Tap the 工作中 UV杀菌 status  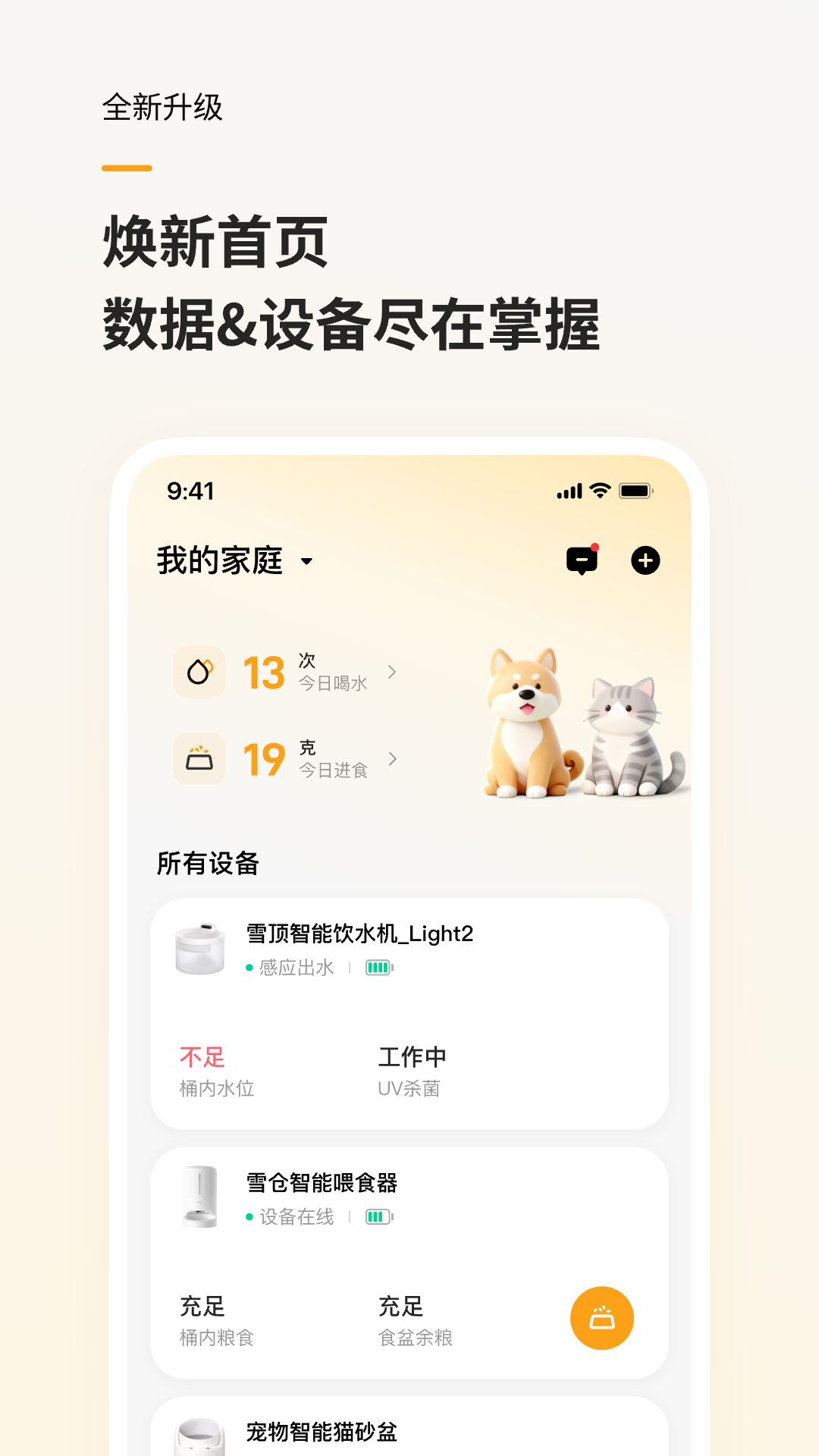pos(413,1056)
